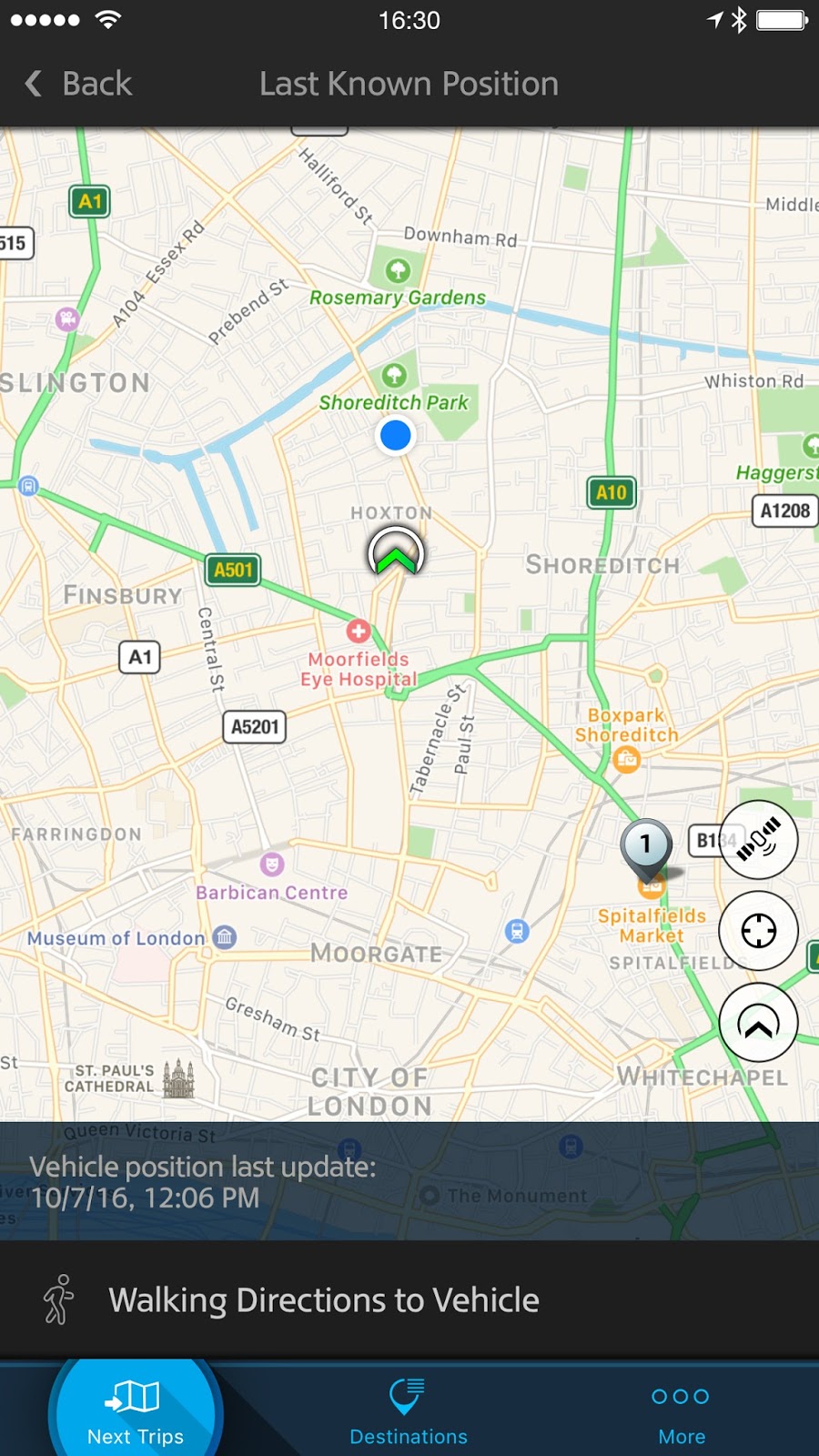
Task: Switch to the Next Trips tab
Action: (x=136, y=1412)
